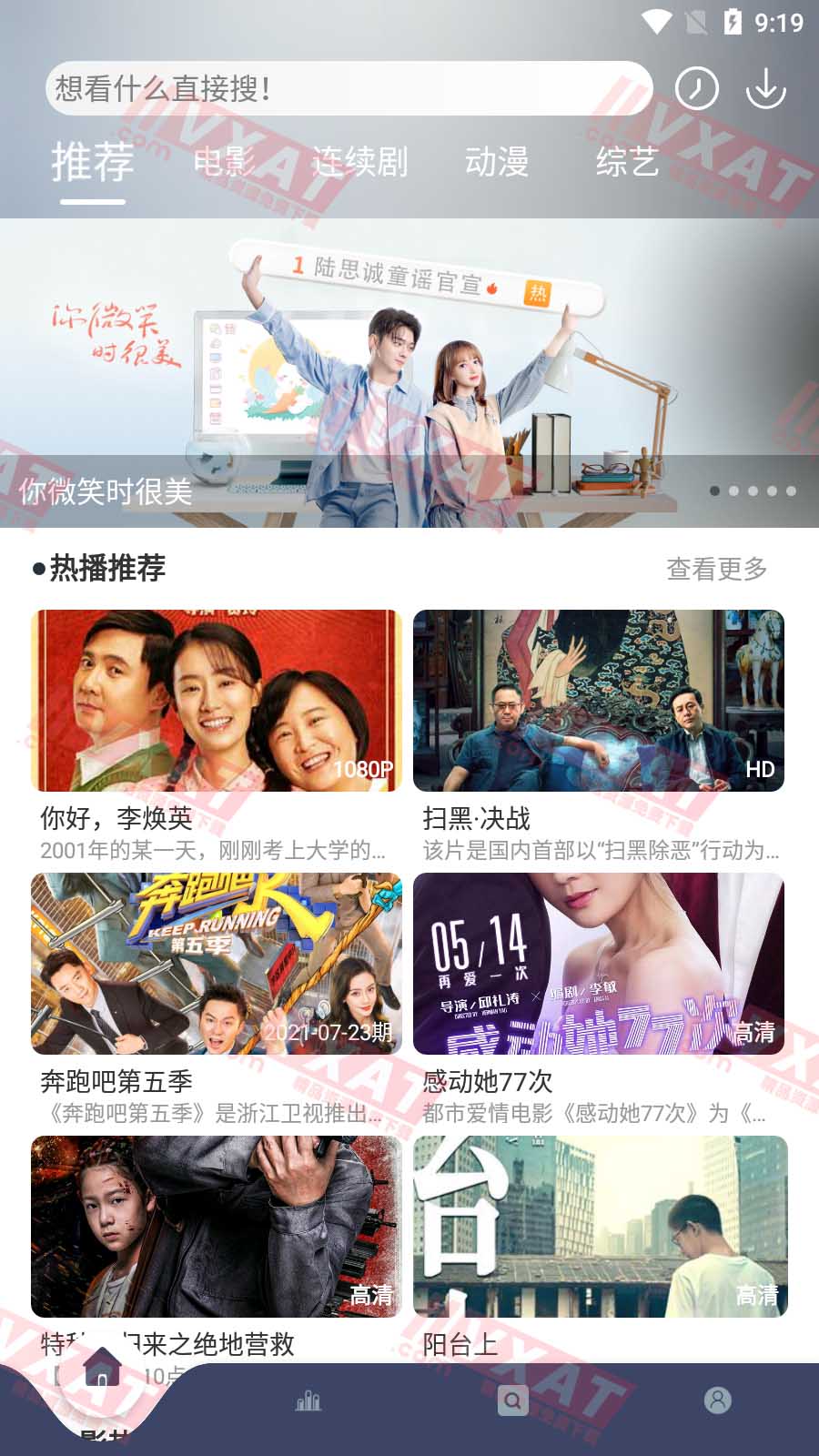Image resolution: width=819 pixels, height=1456 pixels.
Task: Select the 推荐 tab
Action: tap(93, 162)
